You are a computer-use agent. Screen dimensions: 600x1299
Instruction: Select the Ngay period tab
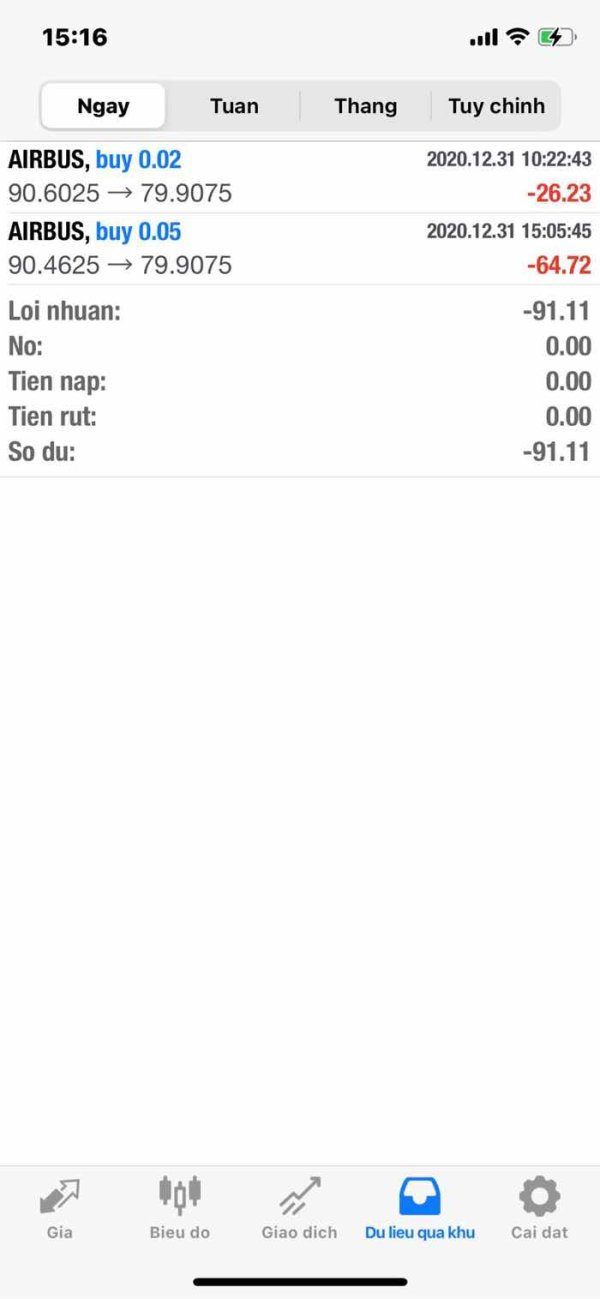[103, 106]
